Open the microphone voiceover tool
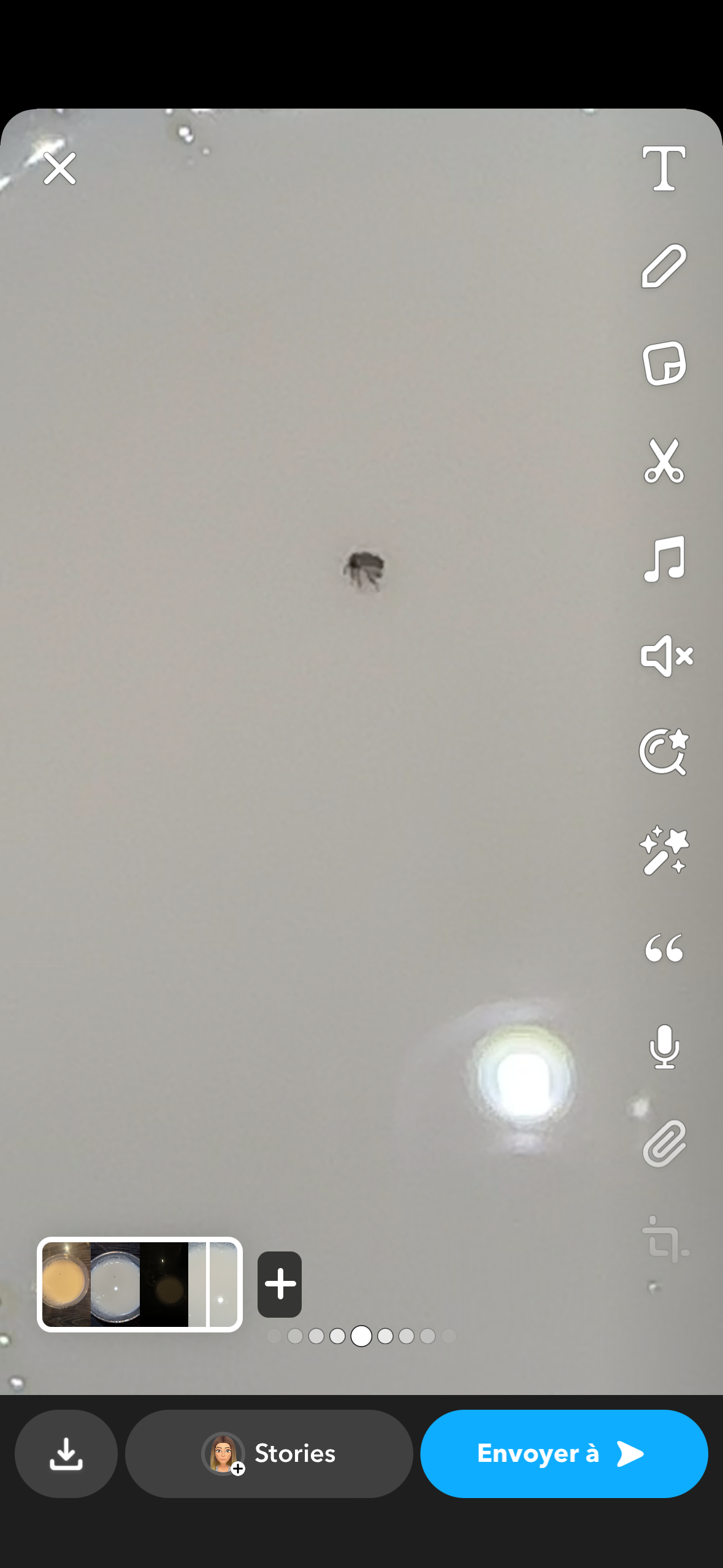 coord(664,1046)
